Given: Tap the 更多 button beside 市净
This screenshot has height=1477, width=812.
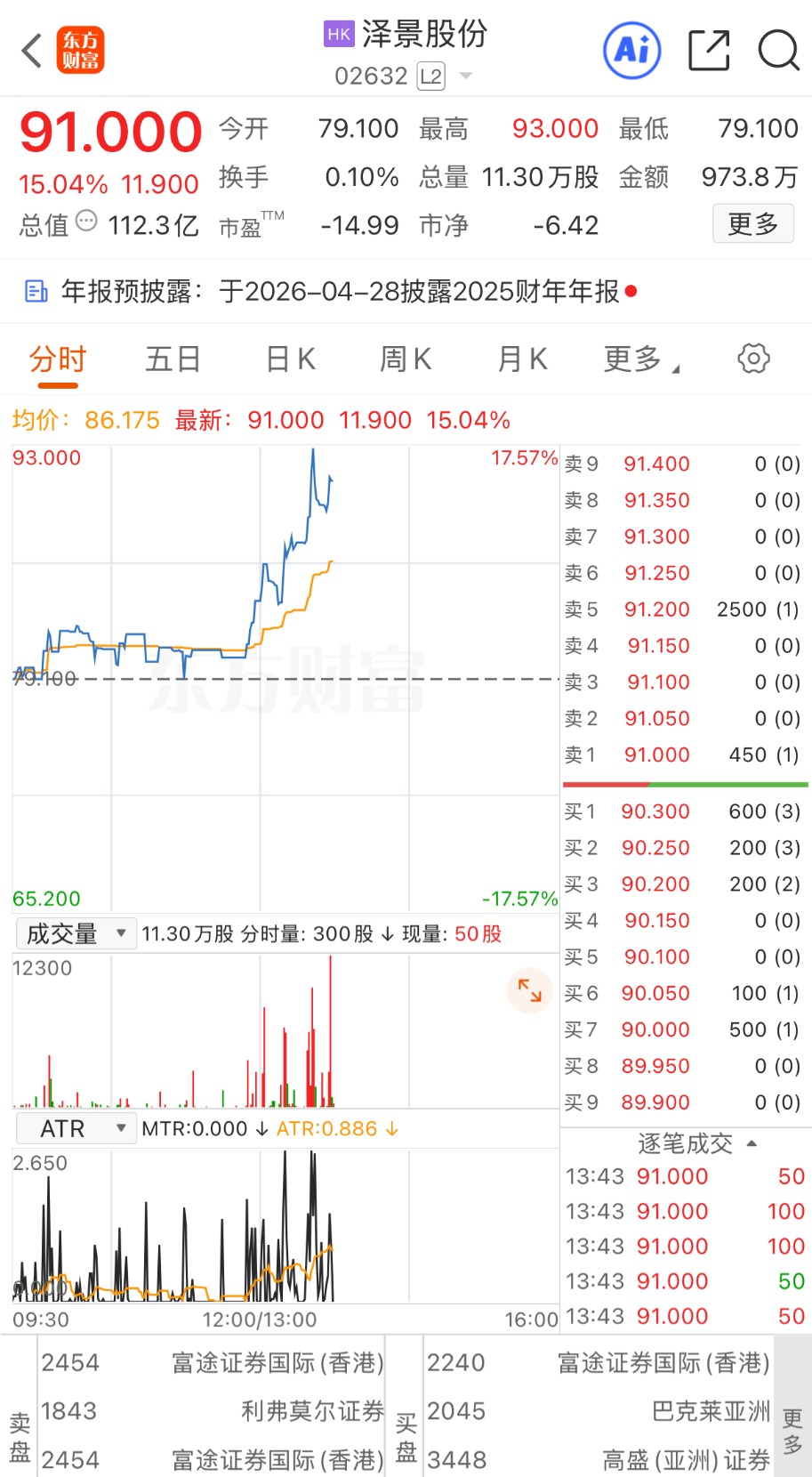Looking at the screenshot, I should (x=752, y=223).
